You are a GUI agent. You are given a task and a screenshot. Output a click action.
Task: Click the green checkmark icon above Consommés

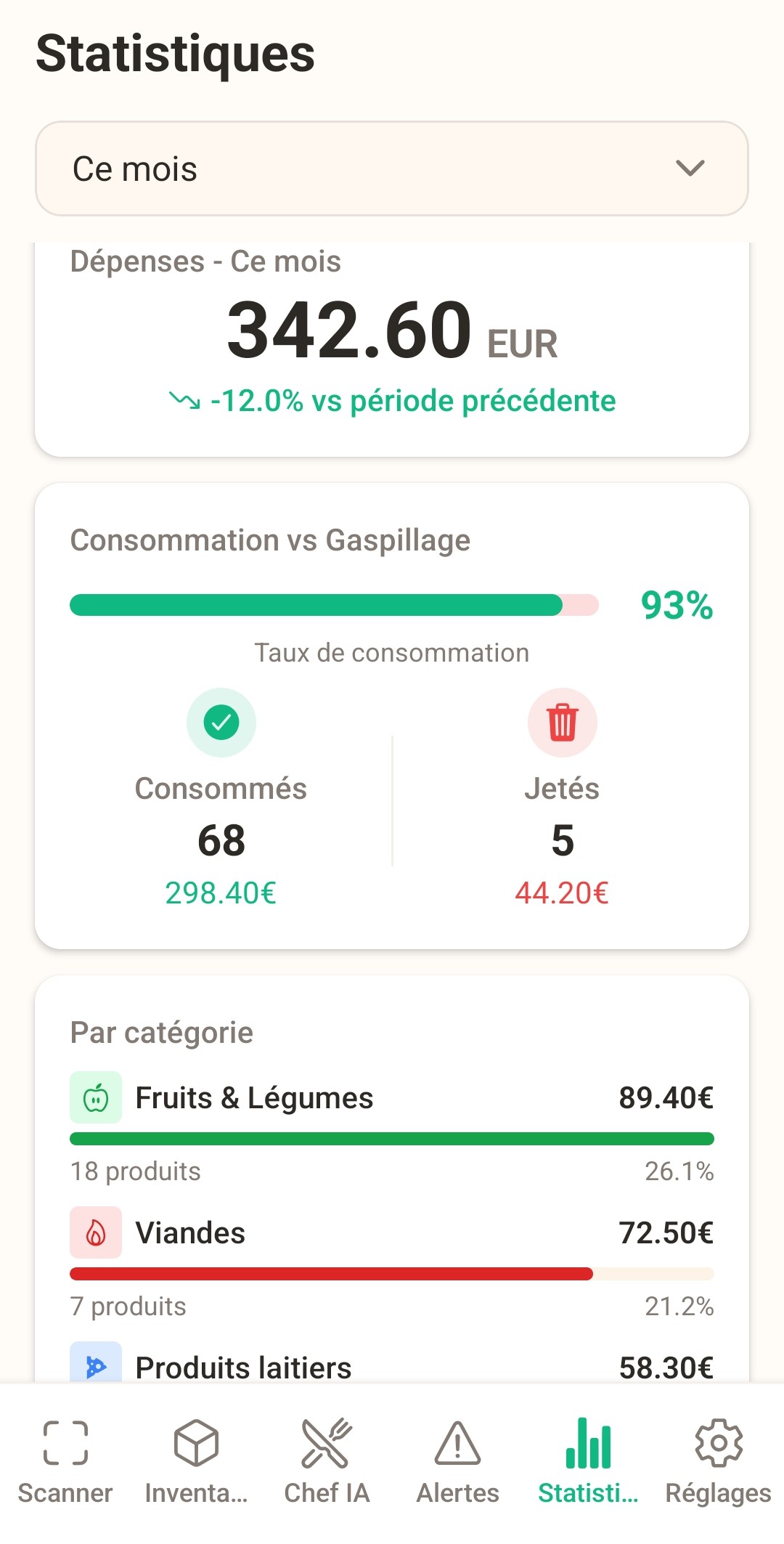pyautogui.click(x=221, y=721)
